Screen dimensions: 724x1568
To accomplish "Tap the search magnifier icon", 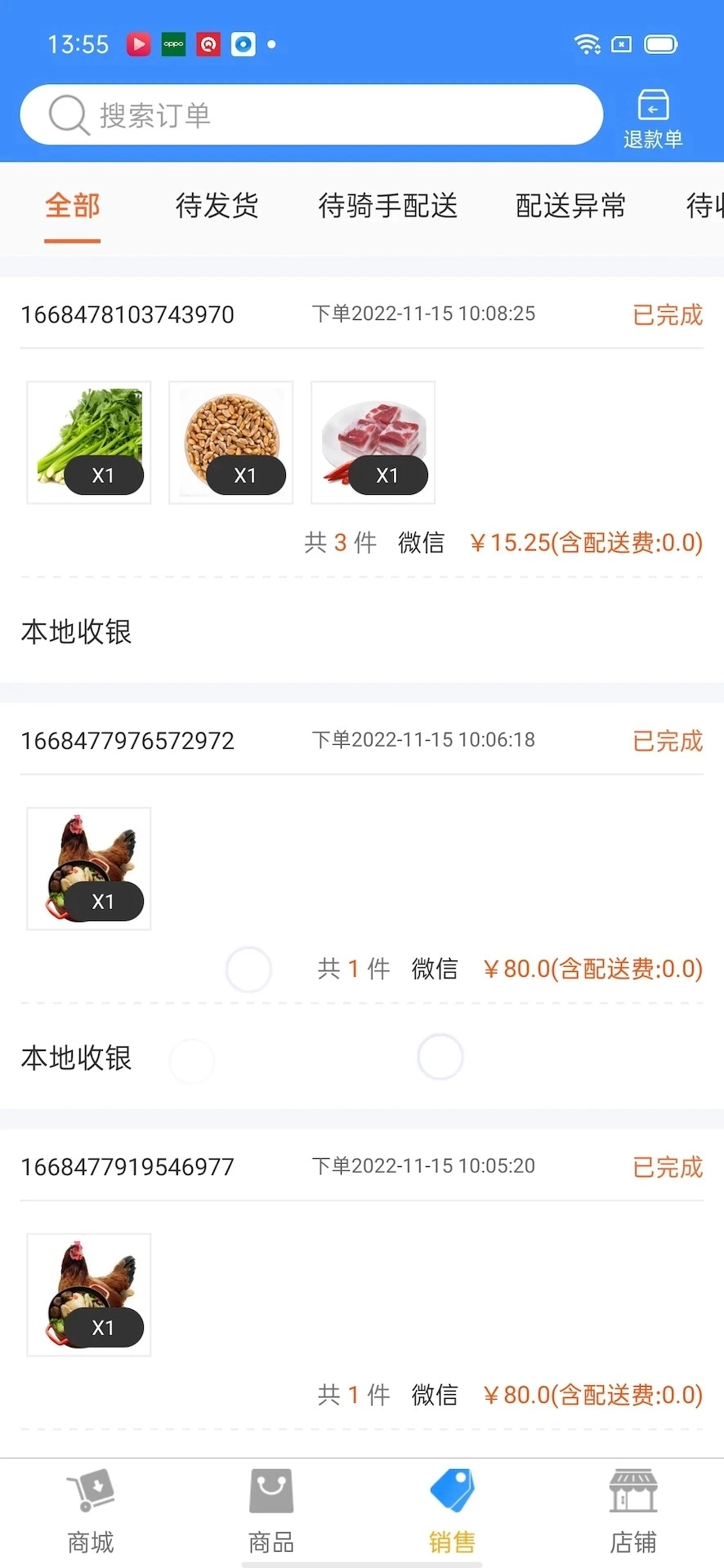I will coord(69,114).
